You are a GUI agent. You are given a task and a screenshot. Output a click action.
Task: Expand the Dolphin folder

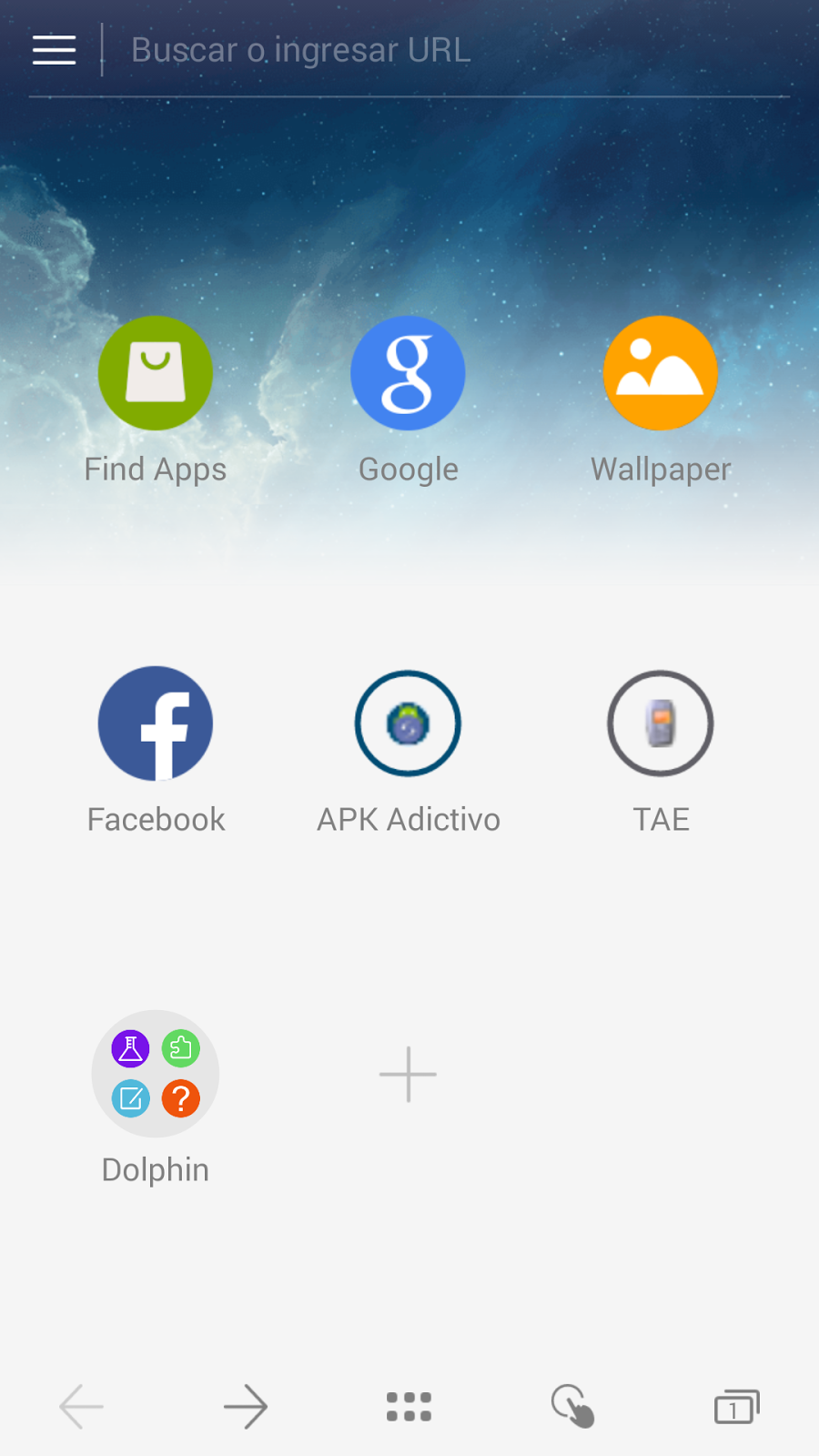156,1075
